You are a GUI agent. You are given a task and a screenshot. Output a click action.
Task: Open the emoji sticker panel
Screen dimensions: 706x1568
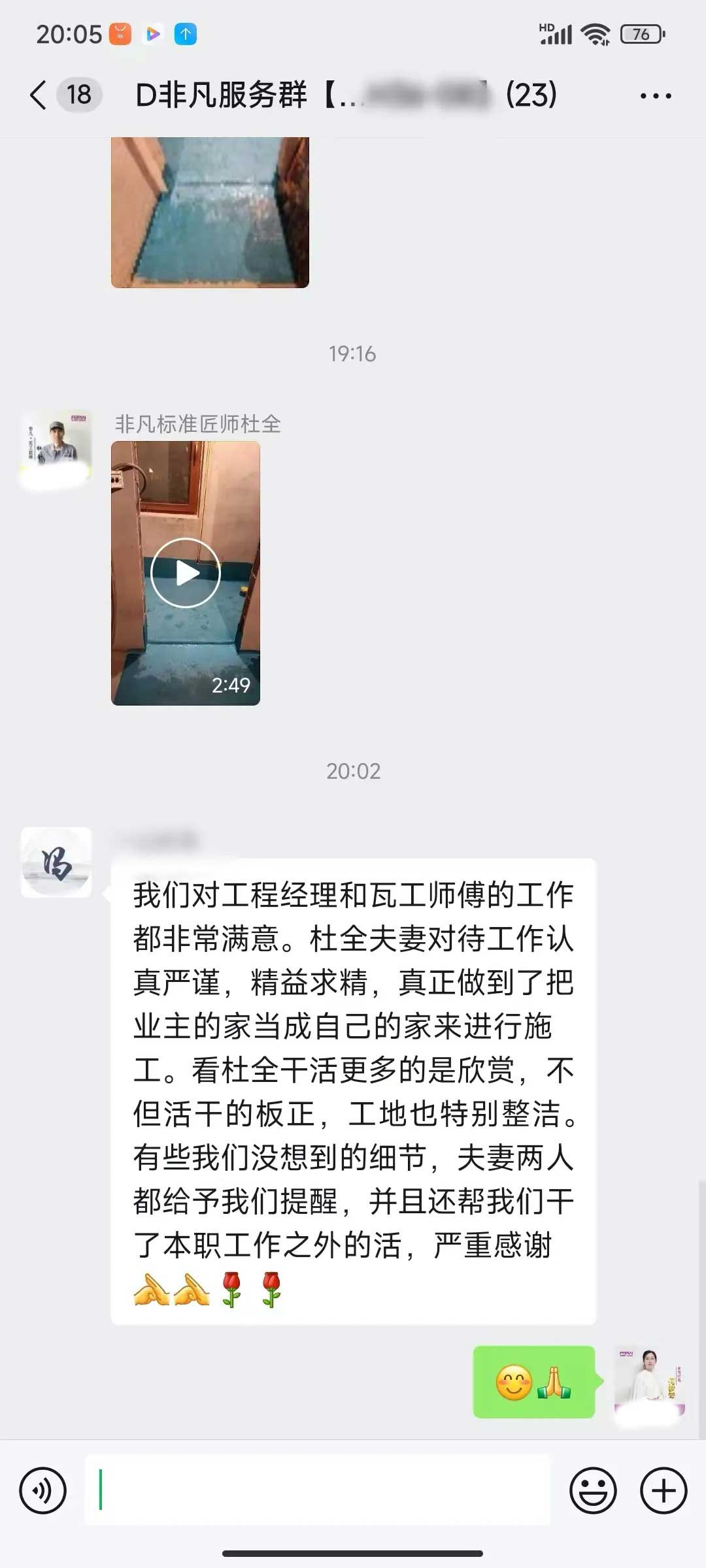point(593,1490)
